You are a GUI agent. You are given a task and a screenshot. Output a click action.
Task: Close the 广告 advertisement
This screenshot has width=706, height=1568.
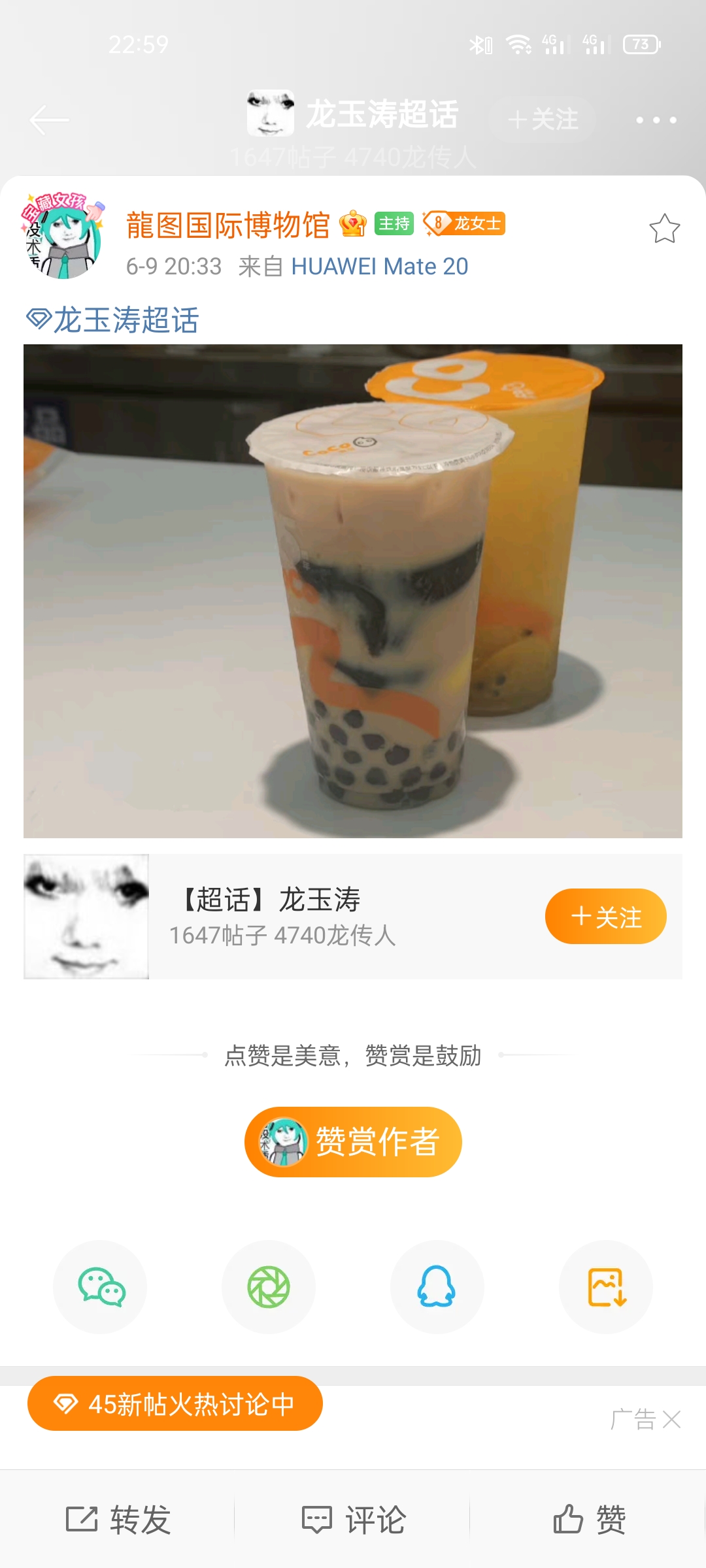coord(671,1419)
